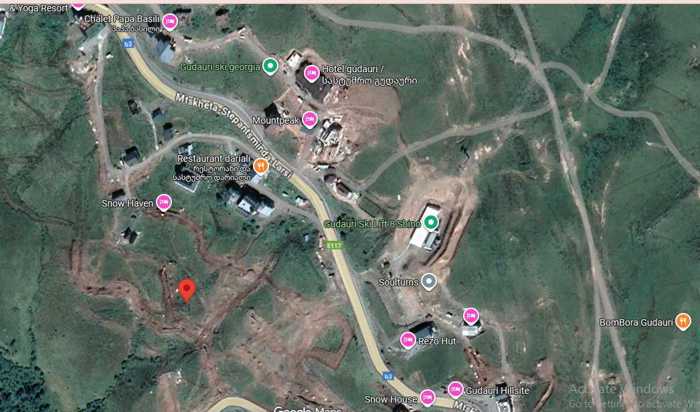Open the Mountpeak hotel marker

tap(310, 119)
